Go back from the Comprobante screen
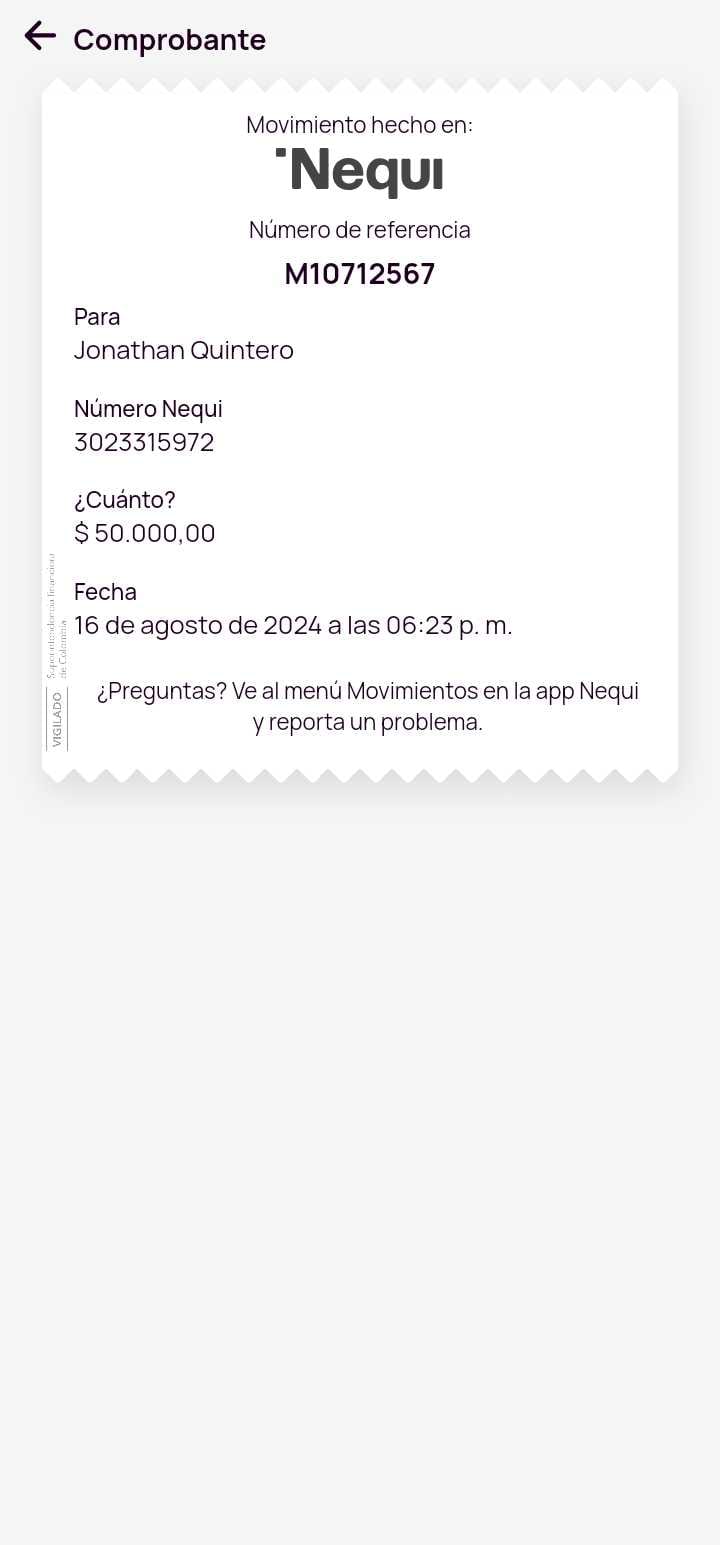This screenshot has height=1545, width=720. coord(40,37)
